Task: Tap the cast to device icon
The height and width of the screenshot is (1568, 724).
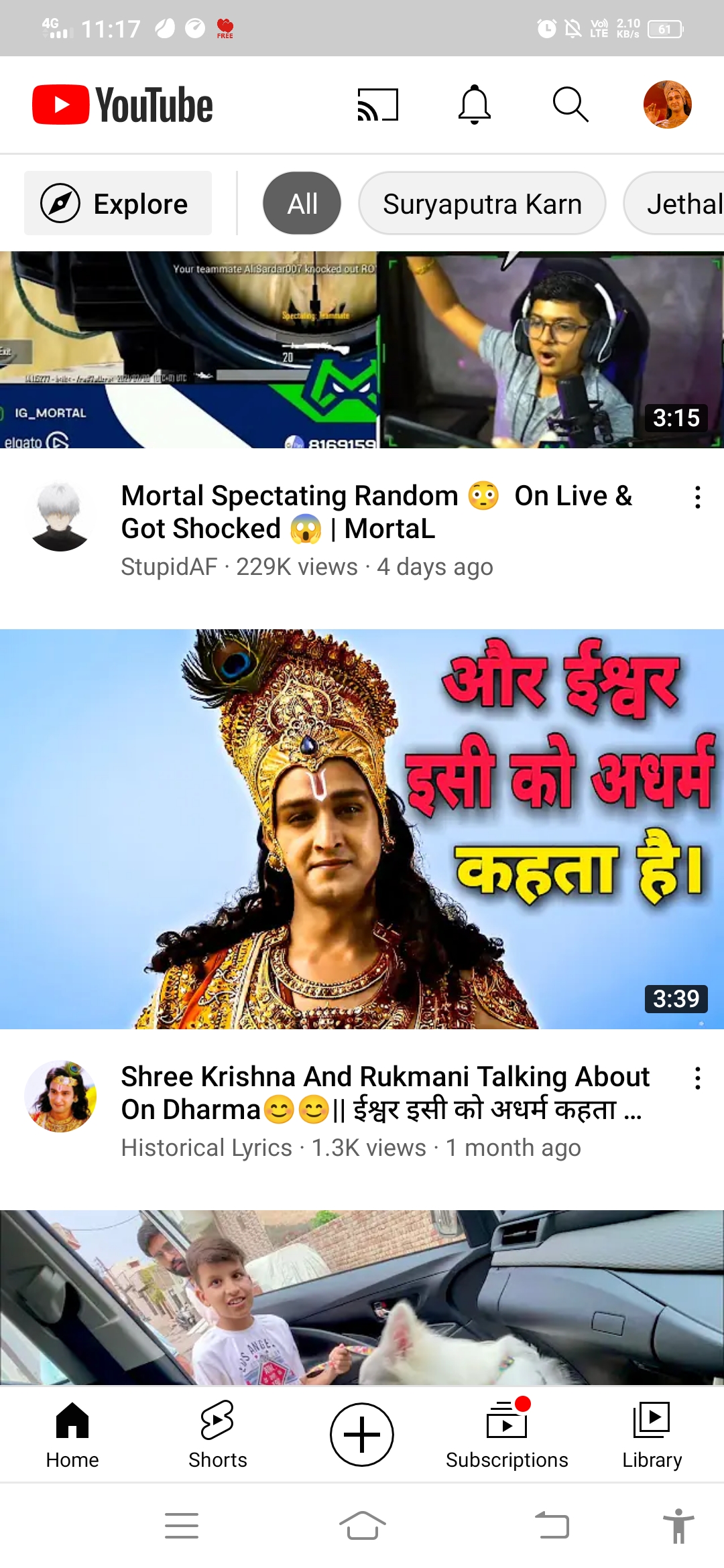Action: point(377,105)
